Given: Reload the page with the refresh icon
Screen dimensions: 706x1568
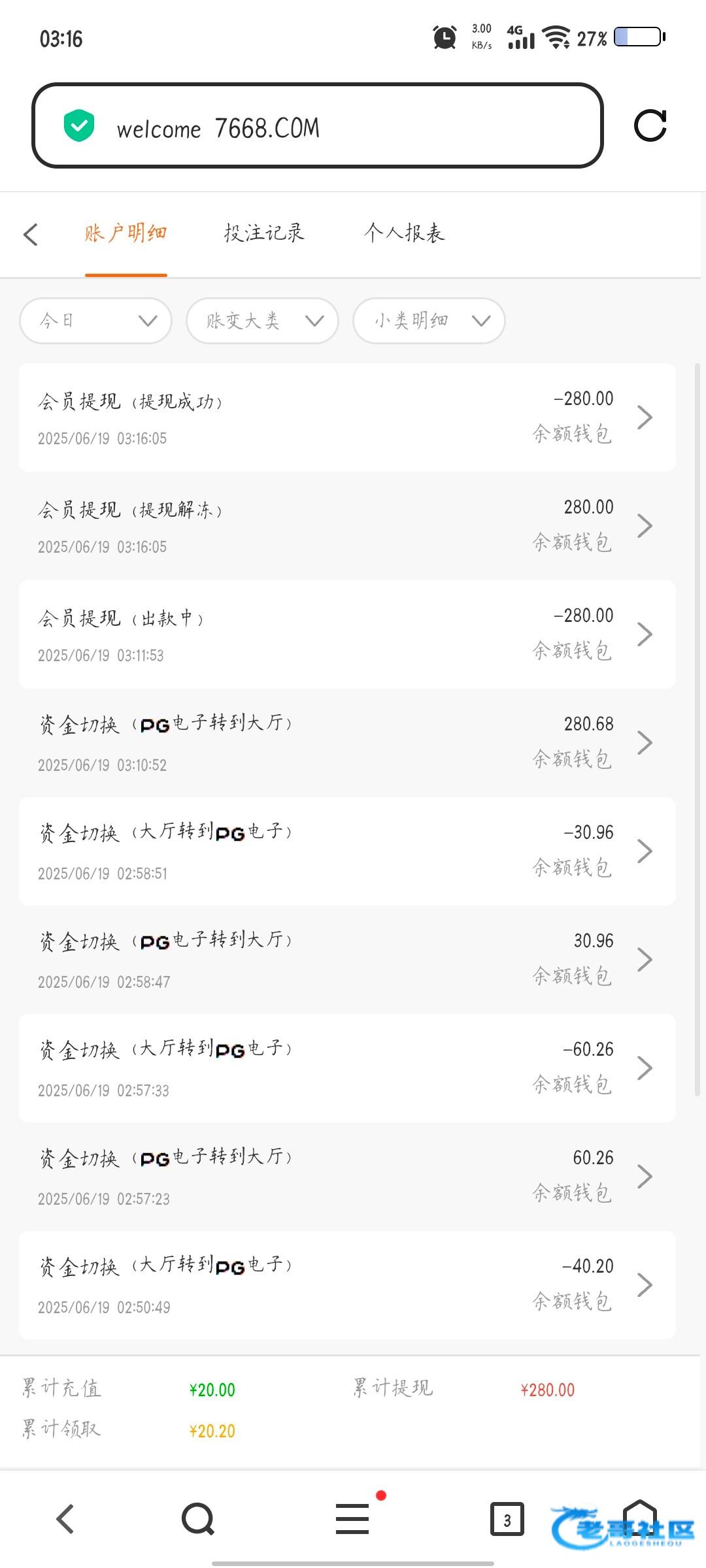Looking at the screenshot, I should click(650, 125).
